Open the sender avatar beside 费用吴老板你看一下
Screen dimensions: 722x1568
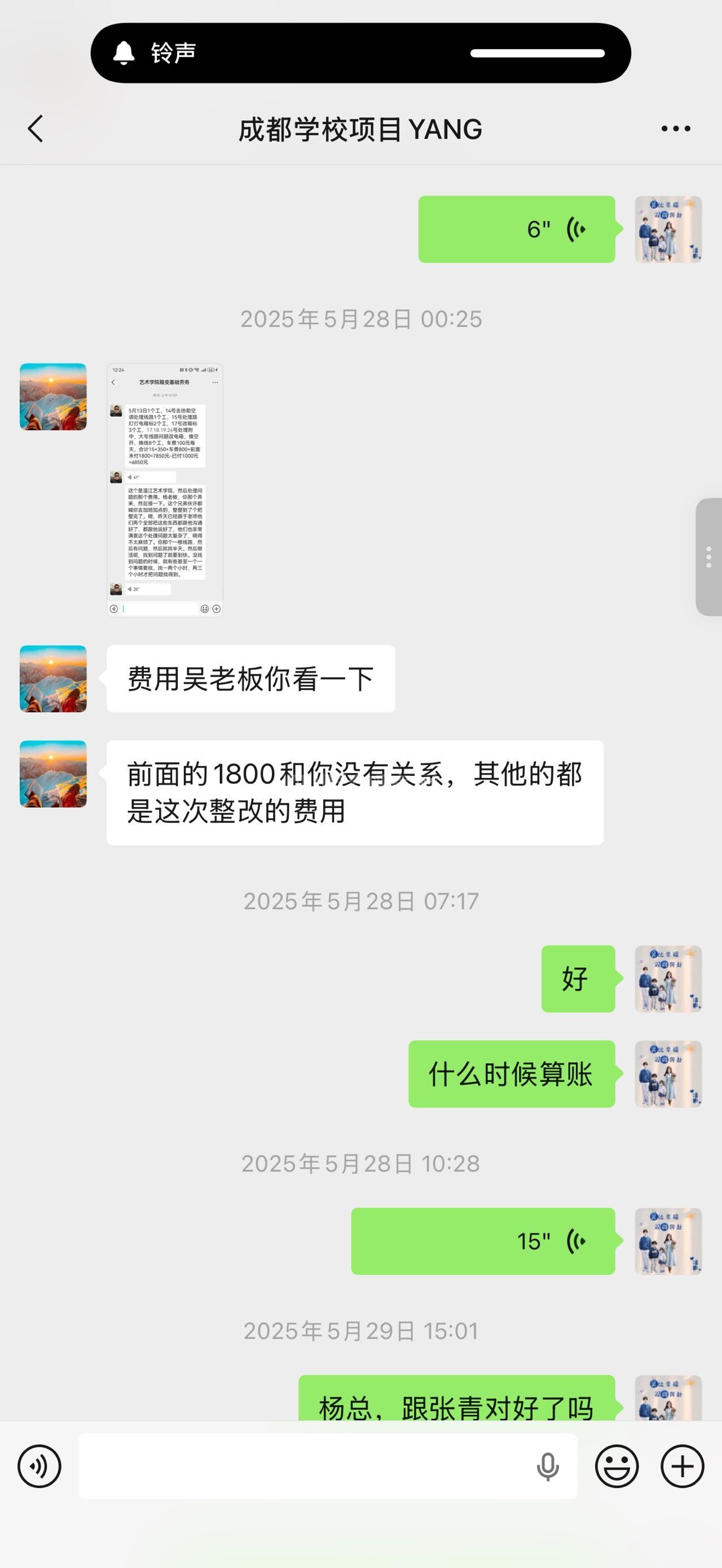pos(53,679)
